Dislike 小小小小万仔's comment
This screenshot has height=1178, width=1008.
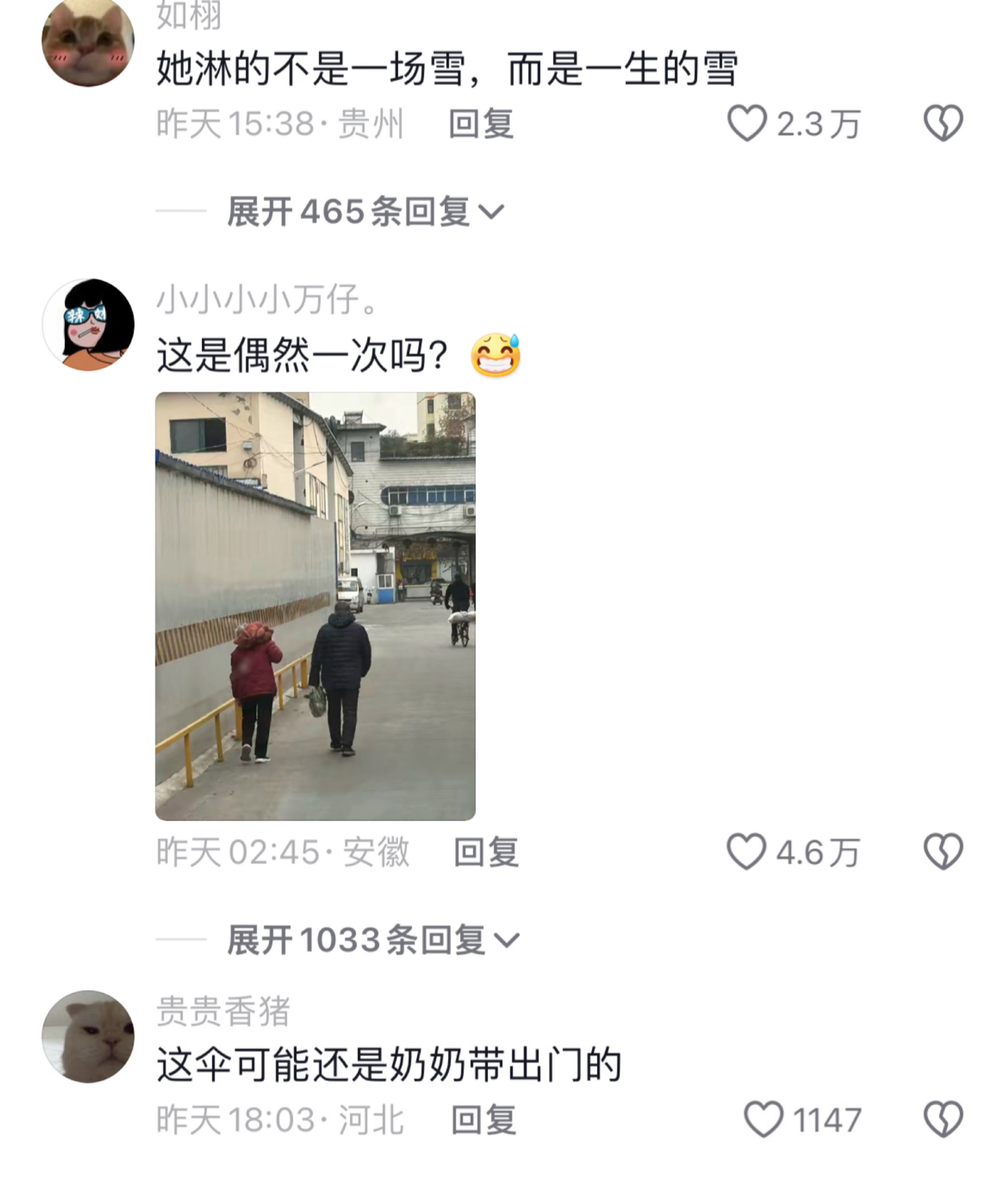[942, 852]
